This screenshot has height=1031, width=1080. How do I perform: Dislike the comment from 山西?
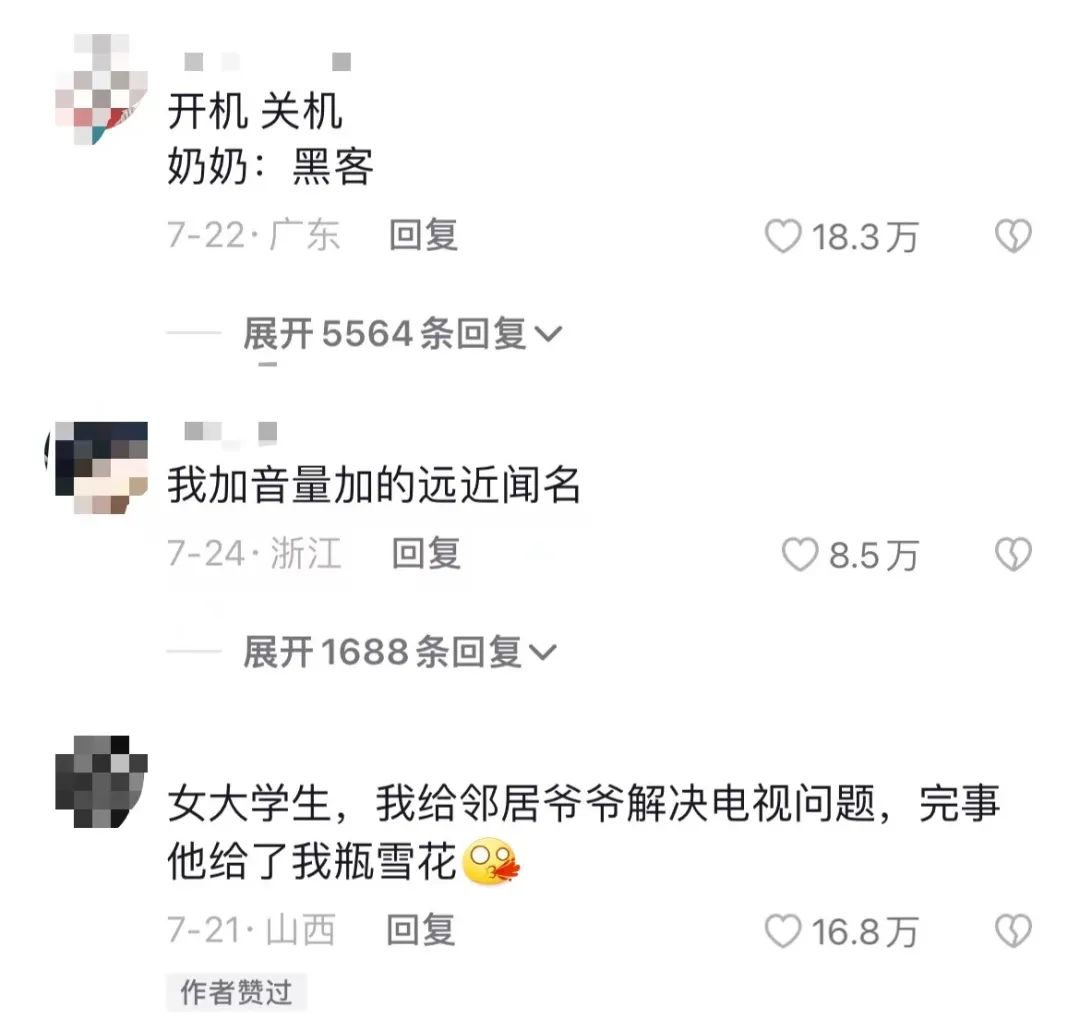coord(1013,931)
